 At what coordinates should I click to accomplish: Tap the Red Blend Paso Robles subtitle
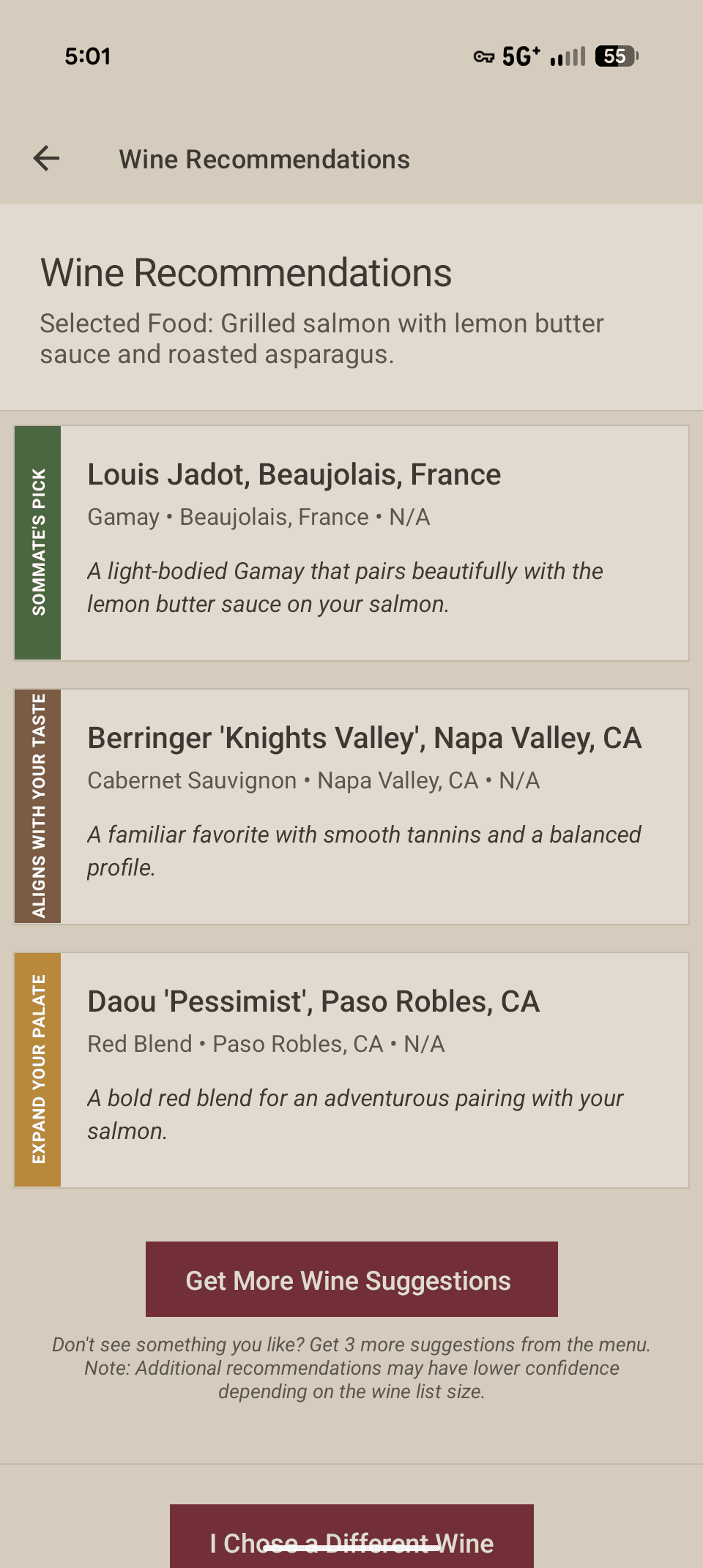click(x=266, y=1044)
